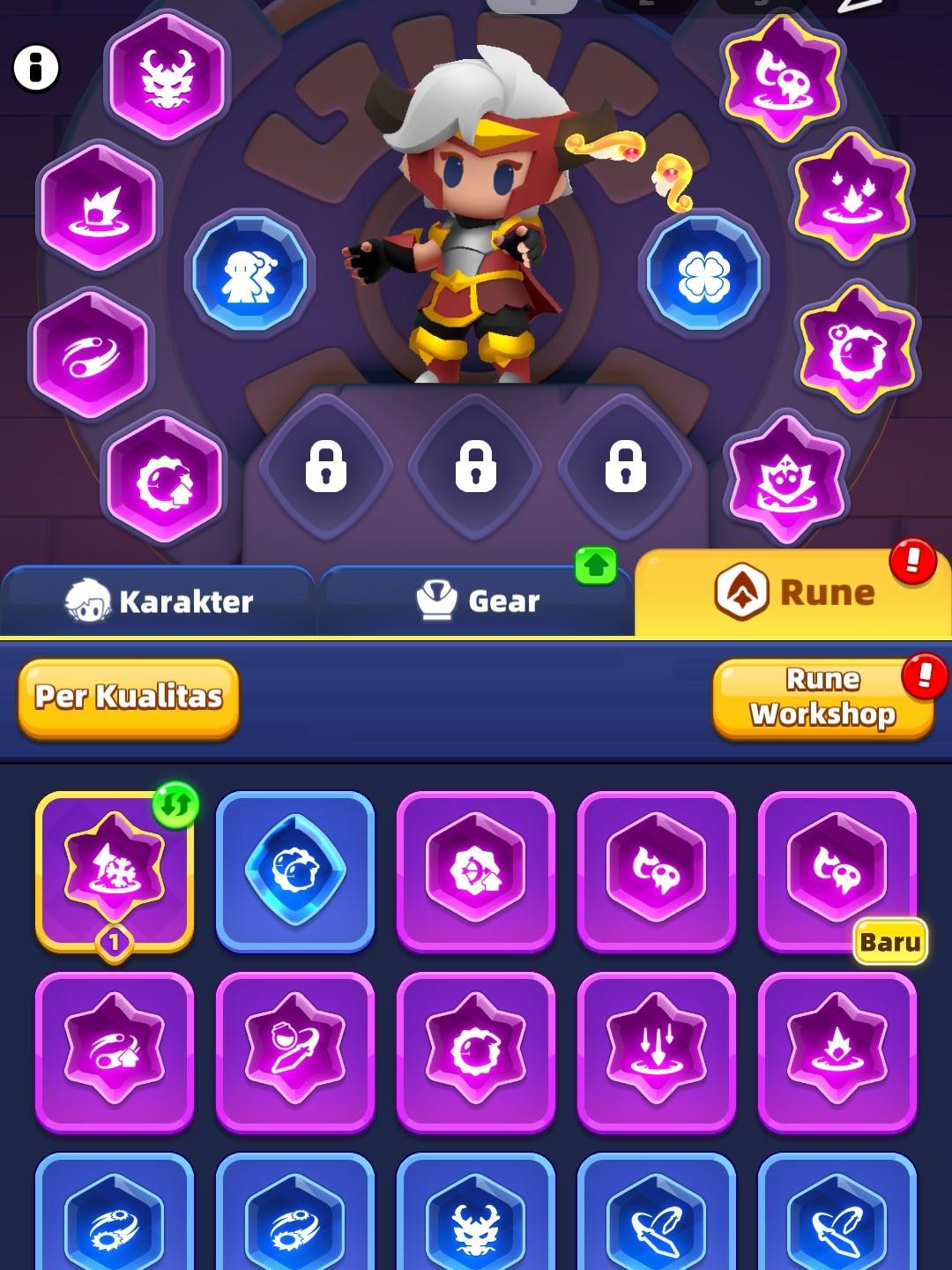Tap the first locked rune slot
Screen dimensions: 952x1270
click(326, 466)
